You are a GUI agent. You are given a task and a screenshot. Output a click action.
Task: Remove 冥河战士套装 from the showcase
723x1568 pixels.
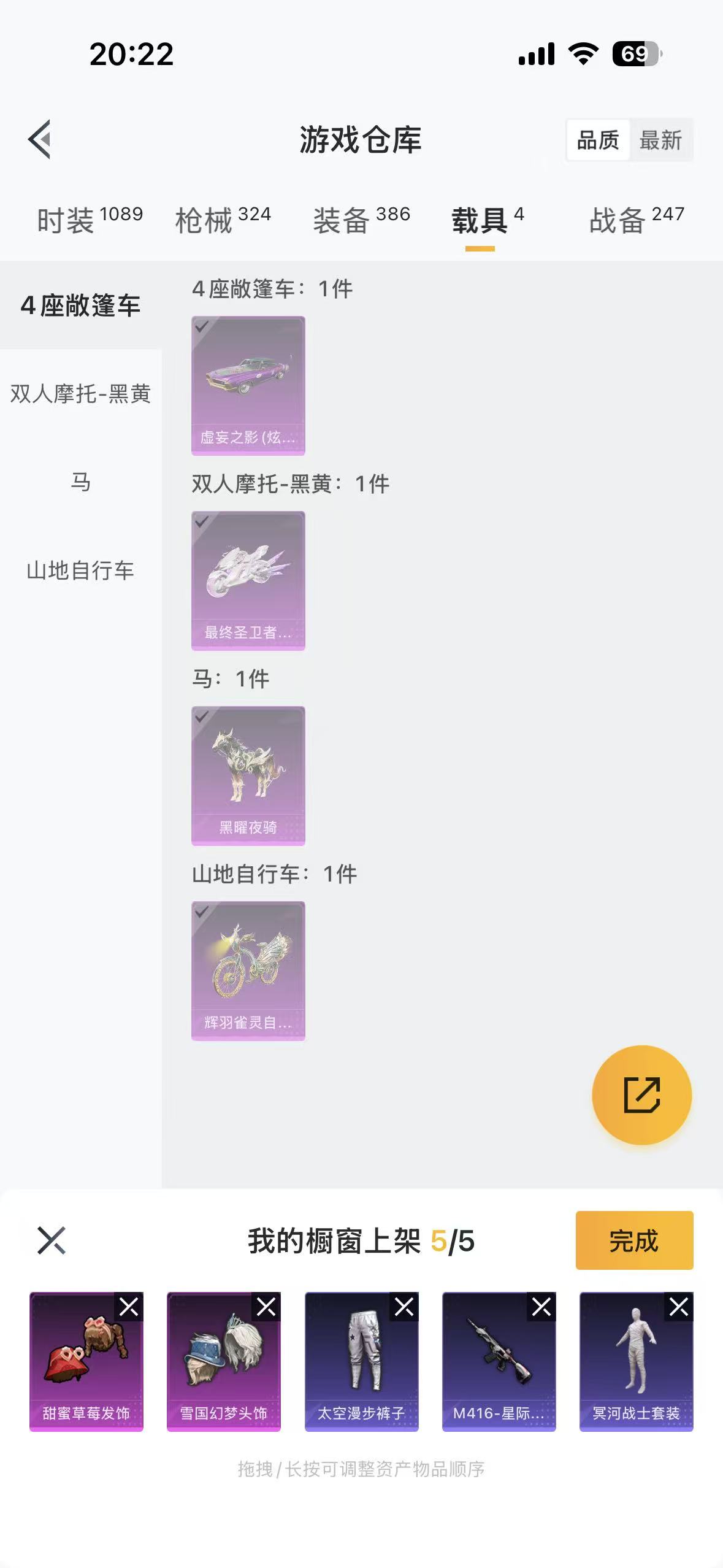[679, 1307]
